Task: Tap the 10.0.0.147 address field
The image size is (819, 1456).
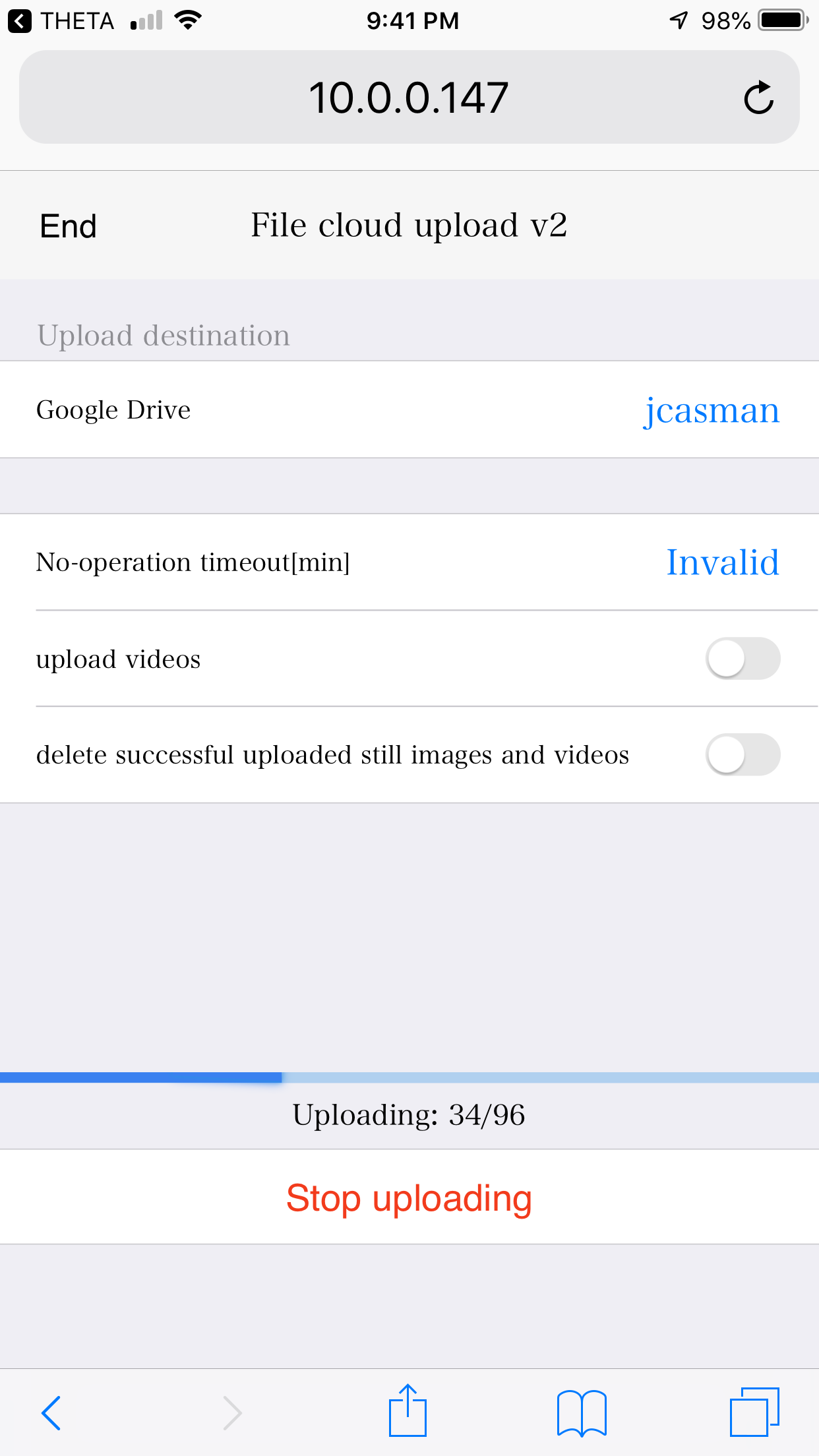Action: click(409, 97)
